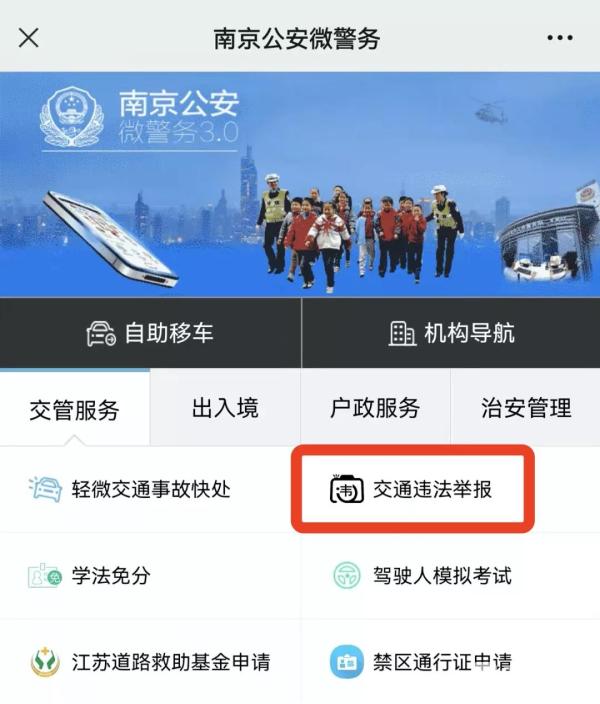Switch to the 户政服务 tab

375,408
